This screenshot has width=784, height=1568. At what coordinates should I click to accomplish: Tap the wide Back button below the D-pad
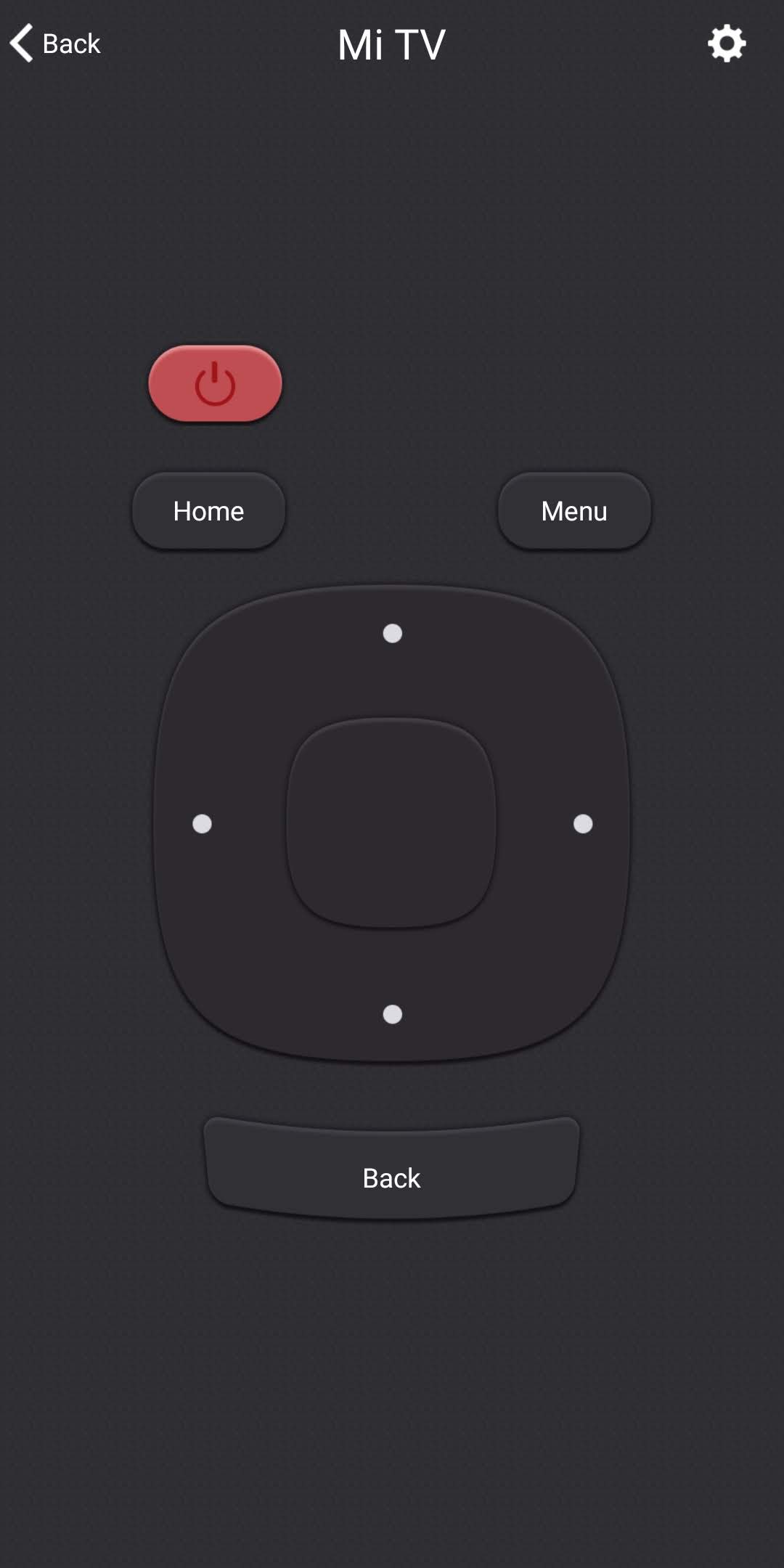[x=392, y=1177]
